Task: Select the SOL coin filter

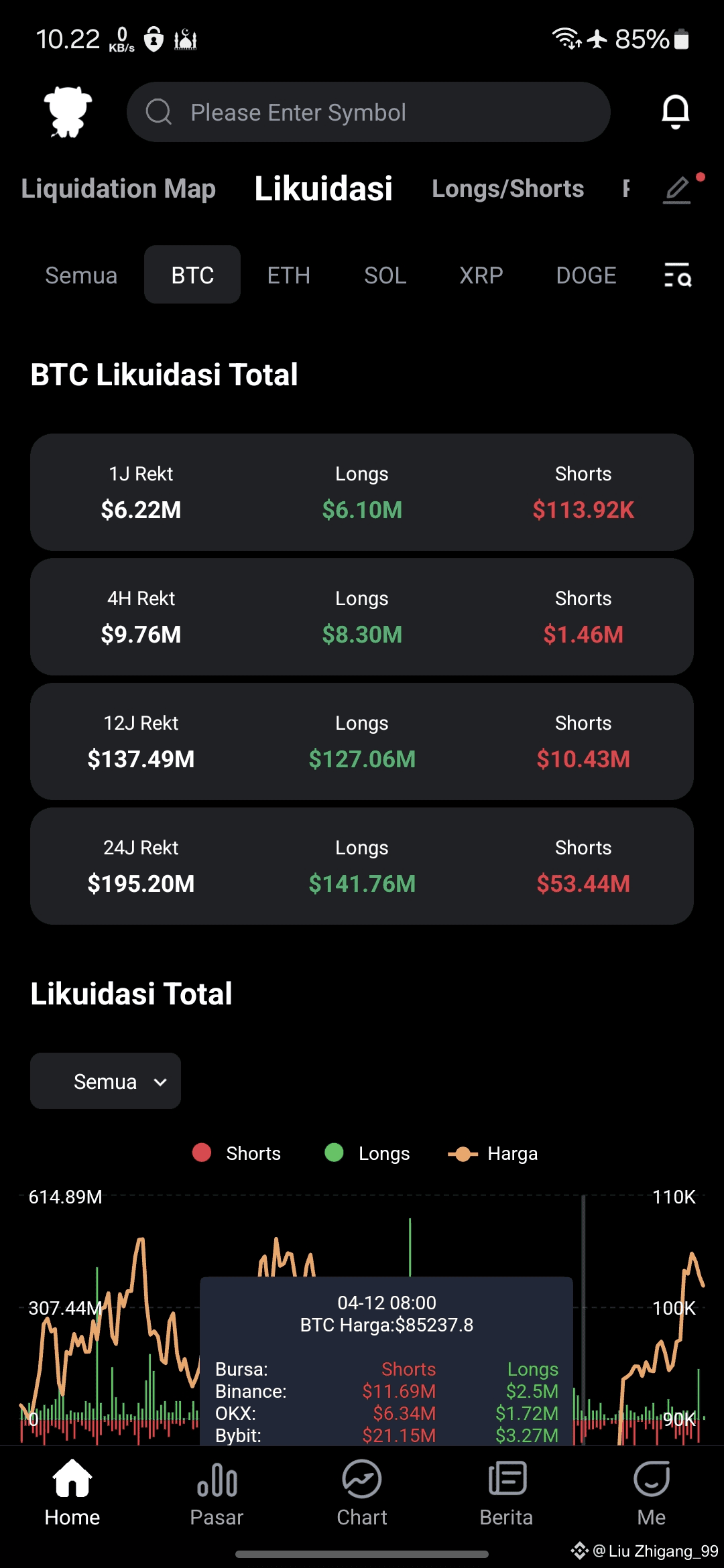Action: [385, 275]
